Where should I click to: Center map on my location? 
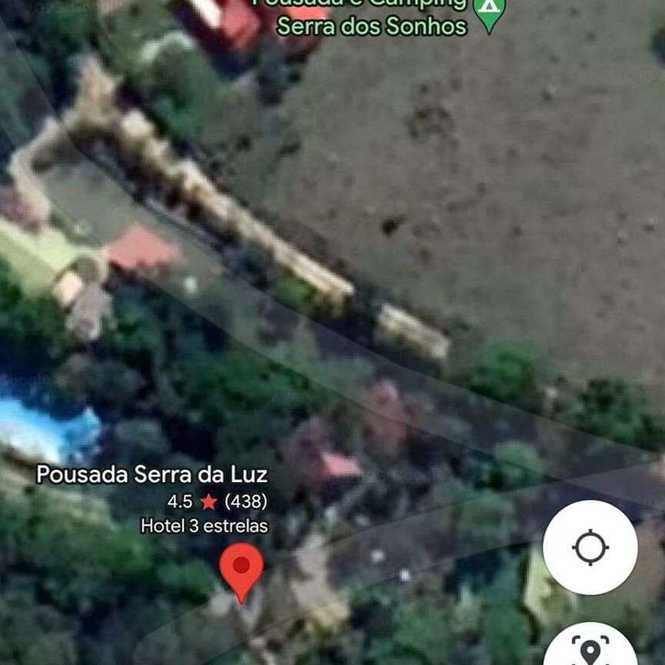tap(590, 548)
